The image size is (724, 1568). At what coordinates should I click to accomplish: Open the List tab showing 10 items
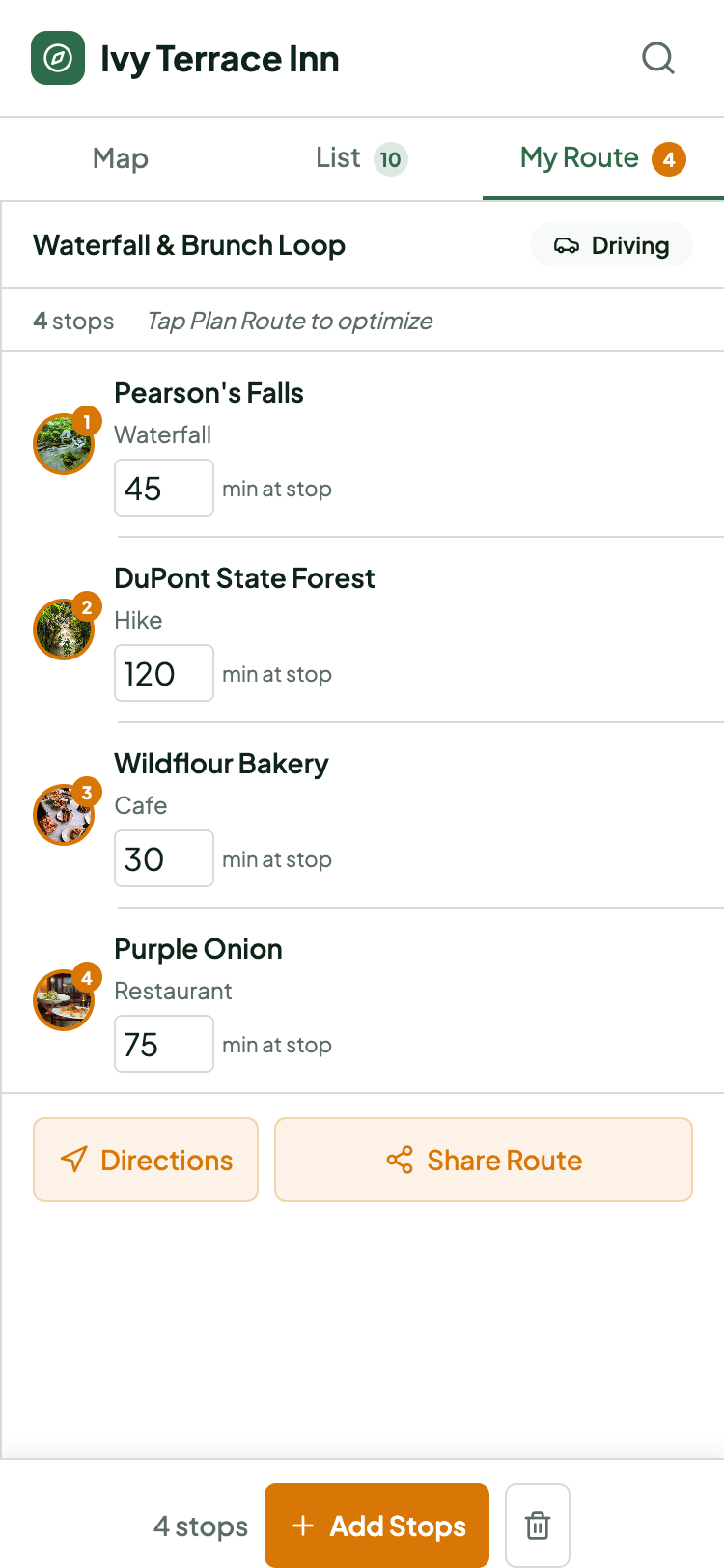pos(360,158)
